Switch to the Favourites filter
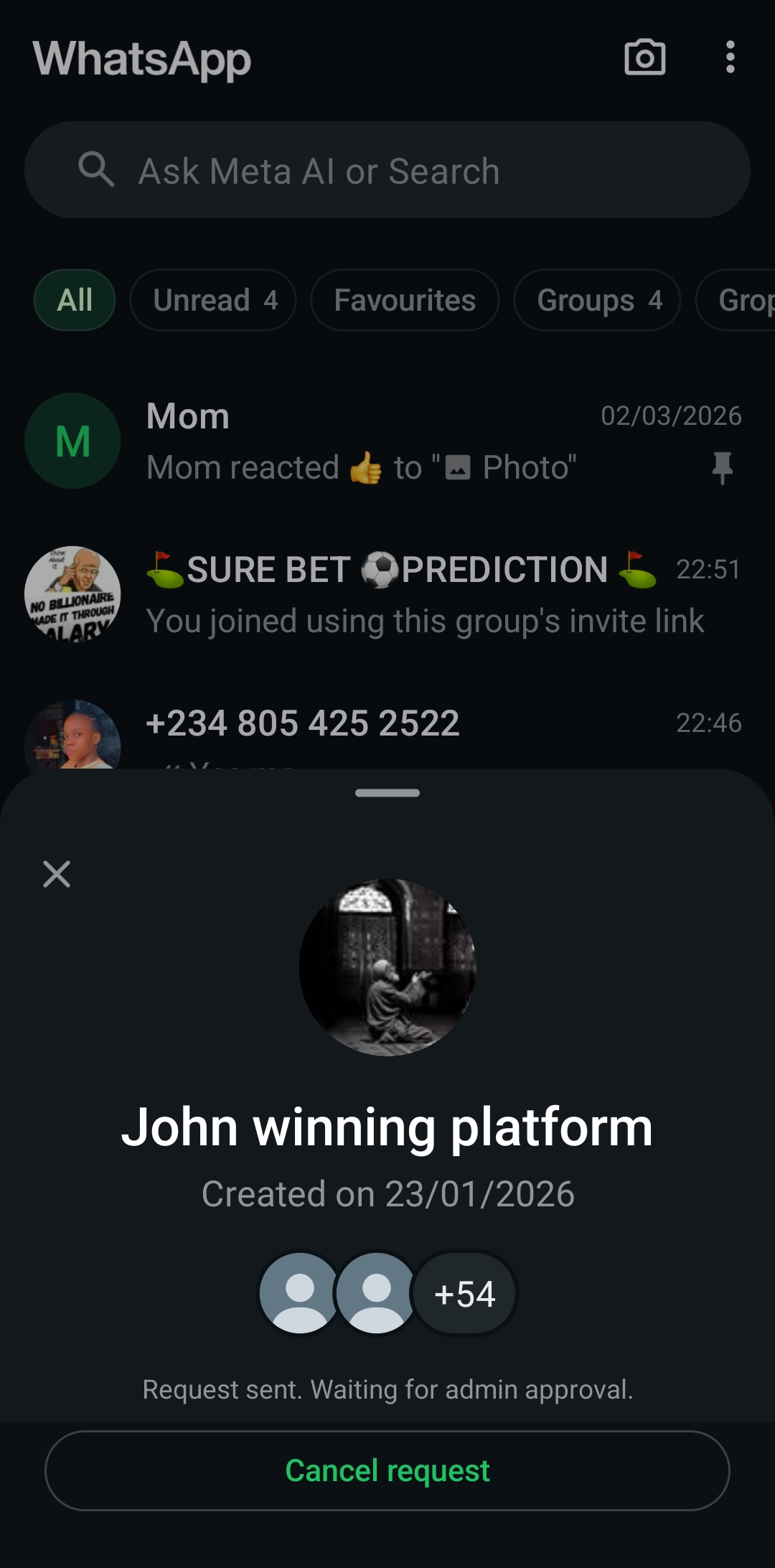 (x=405, y=300)
